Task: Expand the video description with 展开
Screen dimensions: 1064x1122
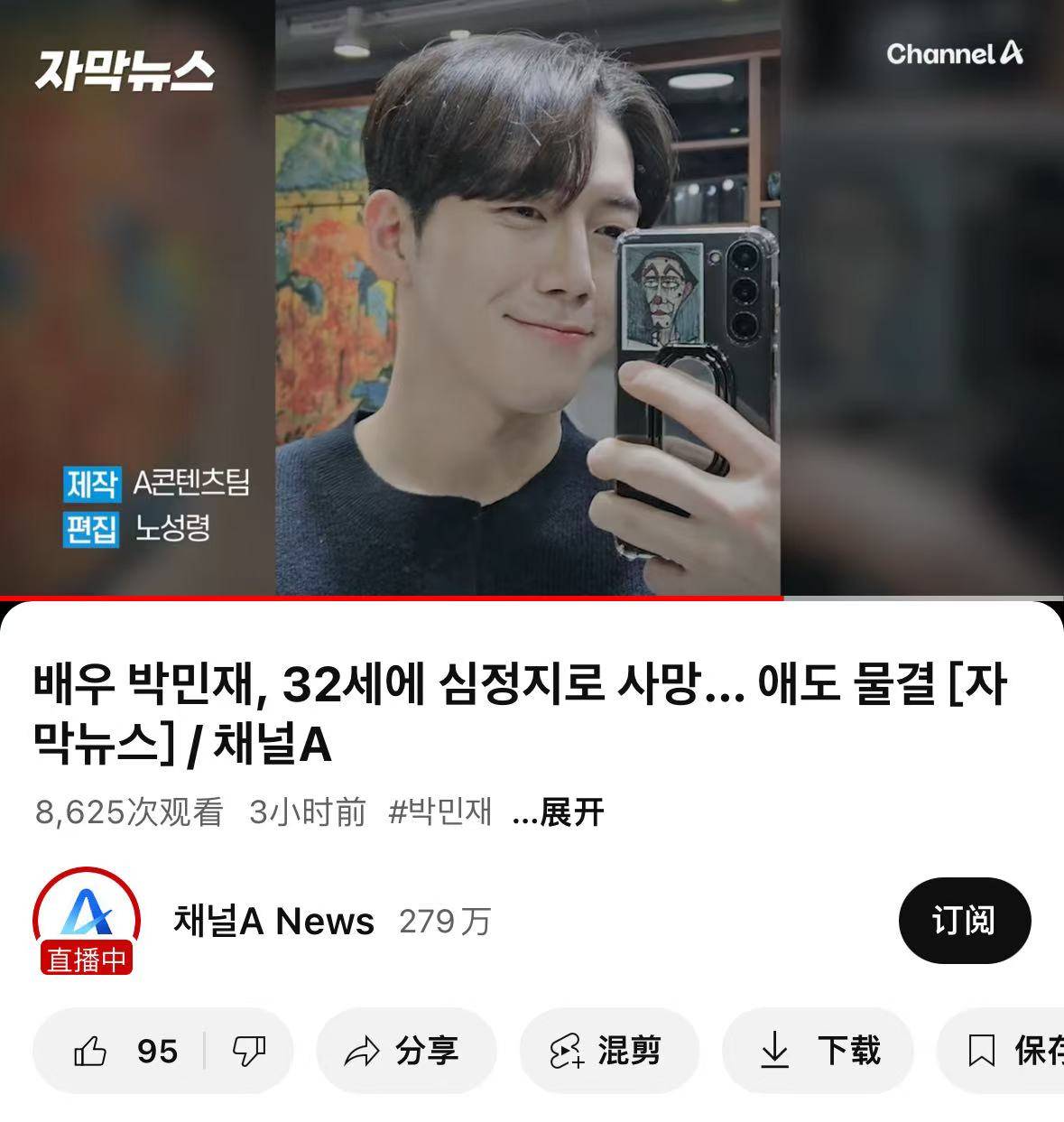Action: (x=558, y=812)
